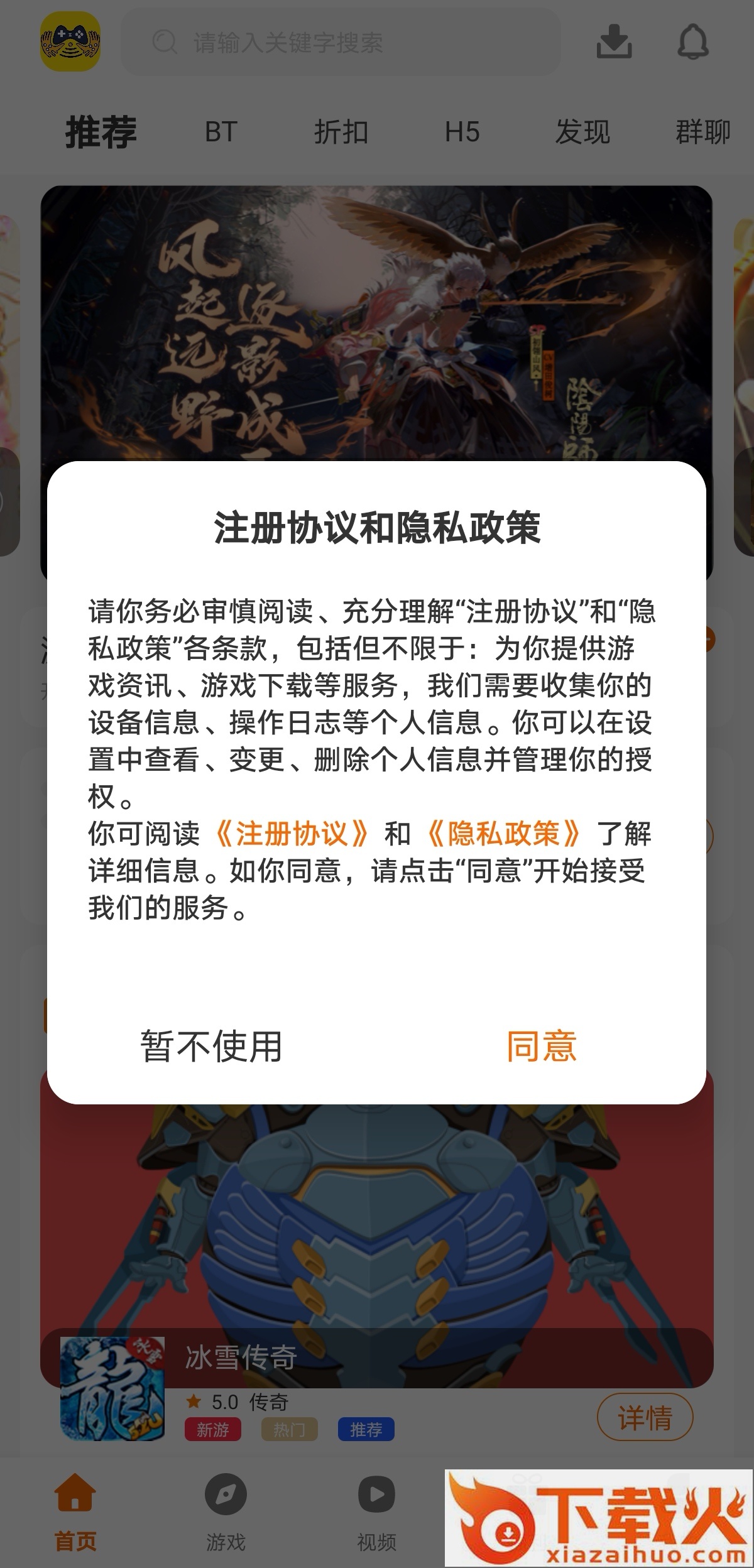Open 视频 in bottom navigation
754x1568 pixels.
pos(377,1512)
